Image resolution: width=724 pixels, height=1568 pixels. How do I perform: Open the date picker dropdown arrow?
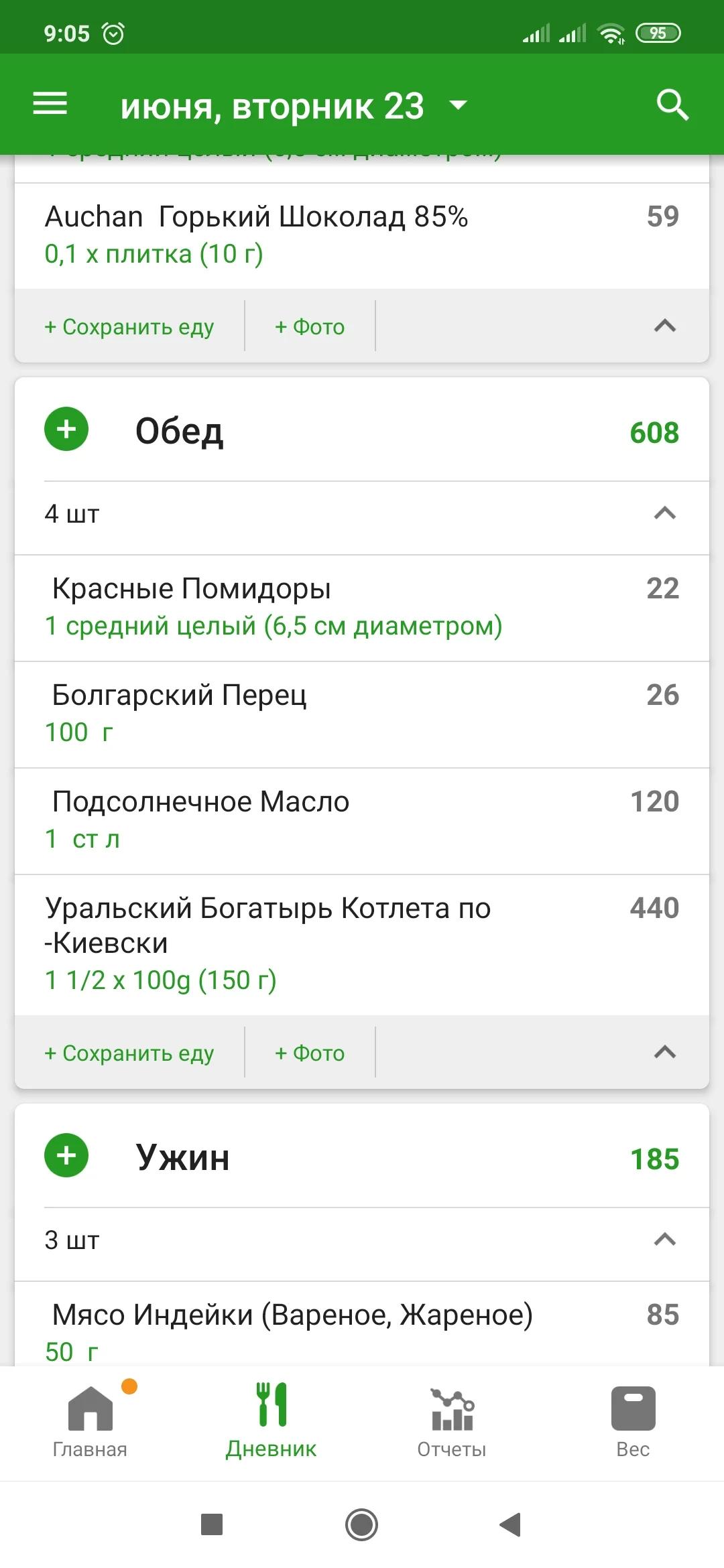(457, 106)
